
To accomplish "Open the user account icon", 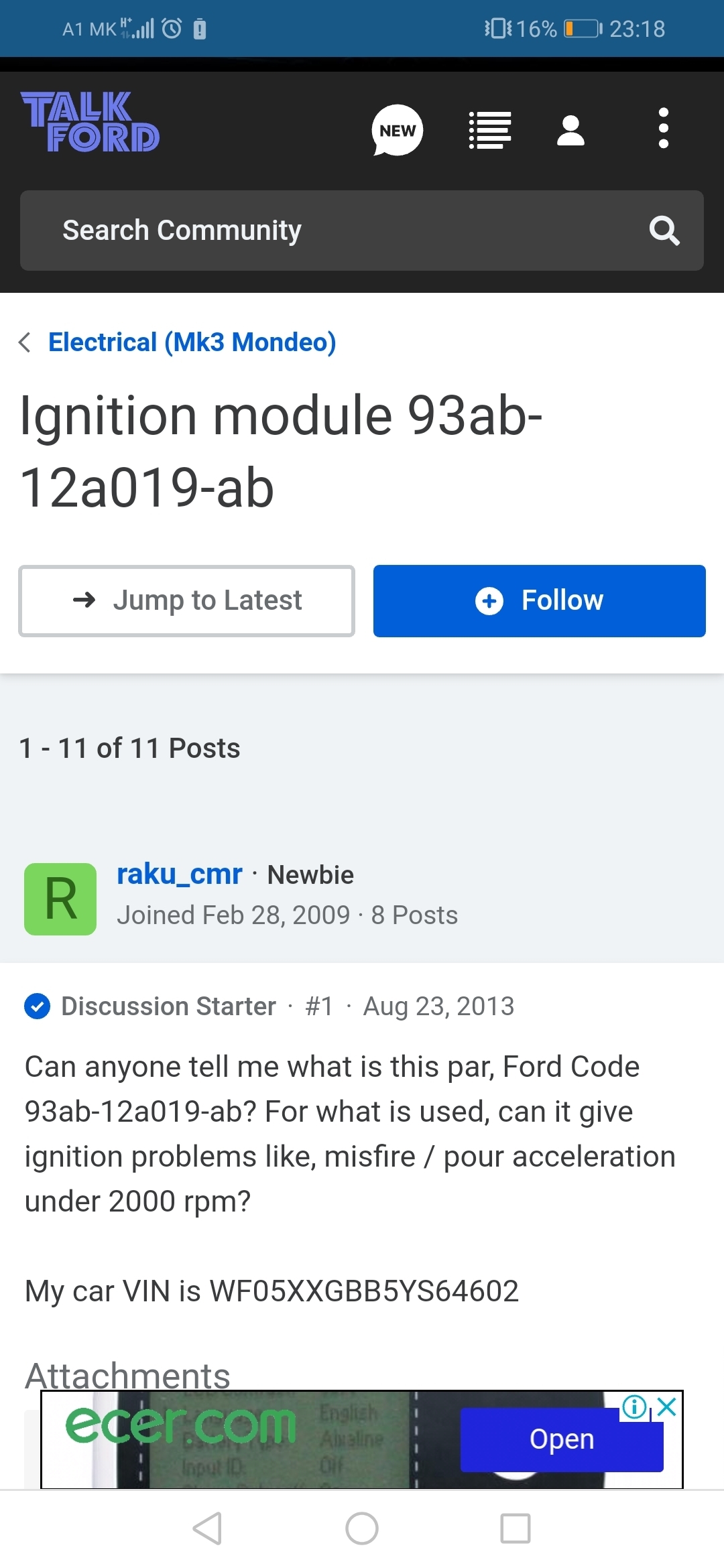I will tap(570, 129).
